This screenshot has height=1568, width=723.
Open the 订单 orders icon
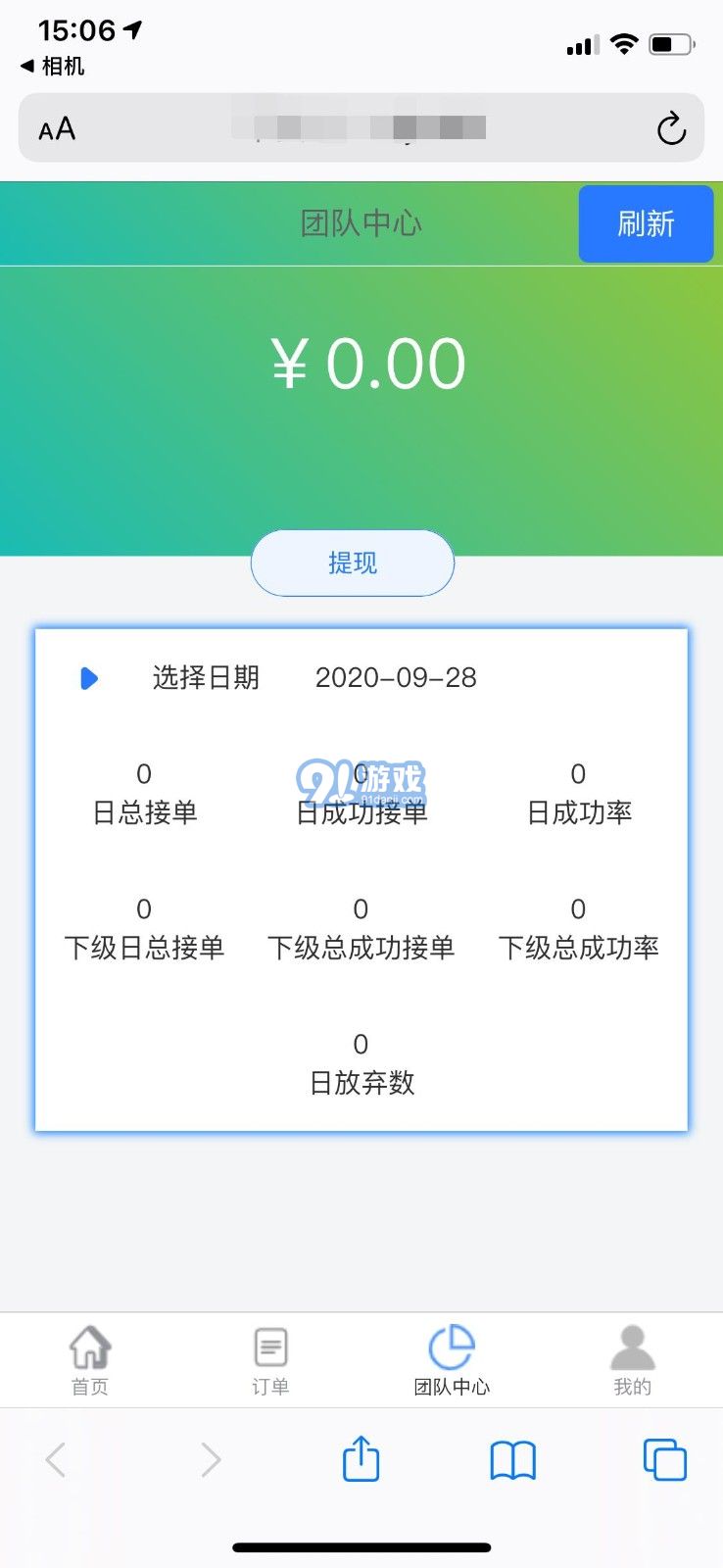coord(269,1347)
